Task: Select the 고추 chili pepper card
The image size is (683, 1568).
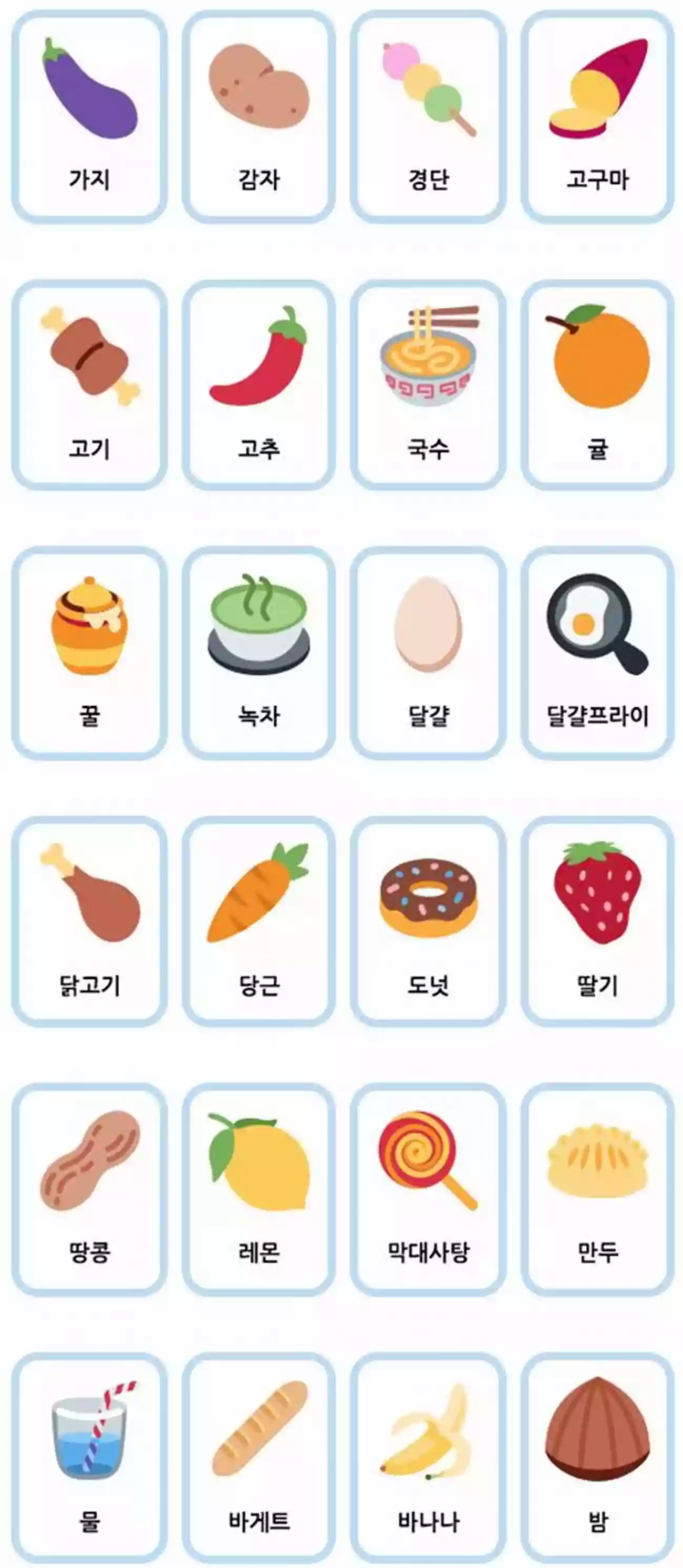Action: coord(258,385)
